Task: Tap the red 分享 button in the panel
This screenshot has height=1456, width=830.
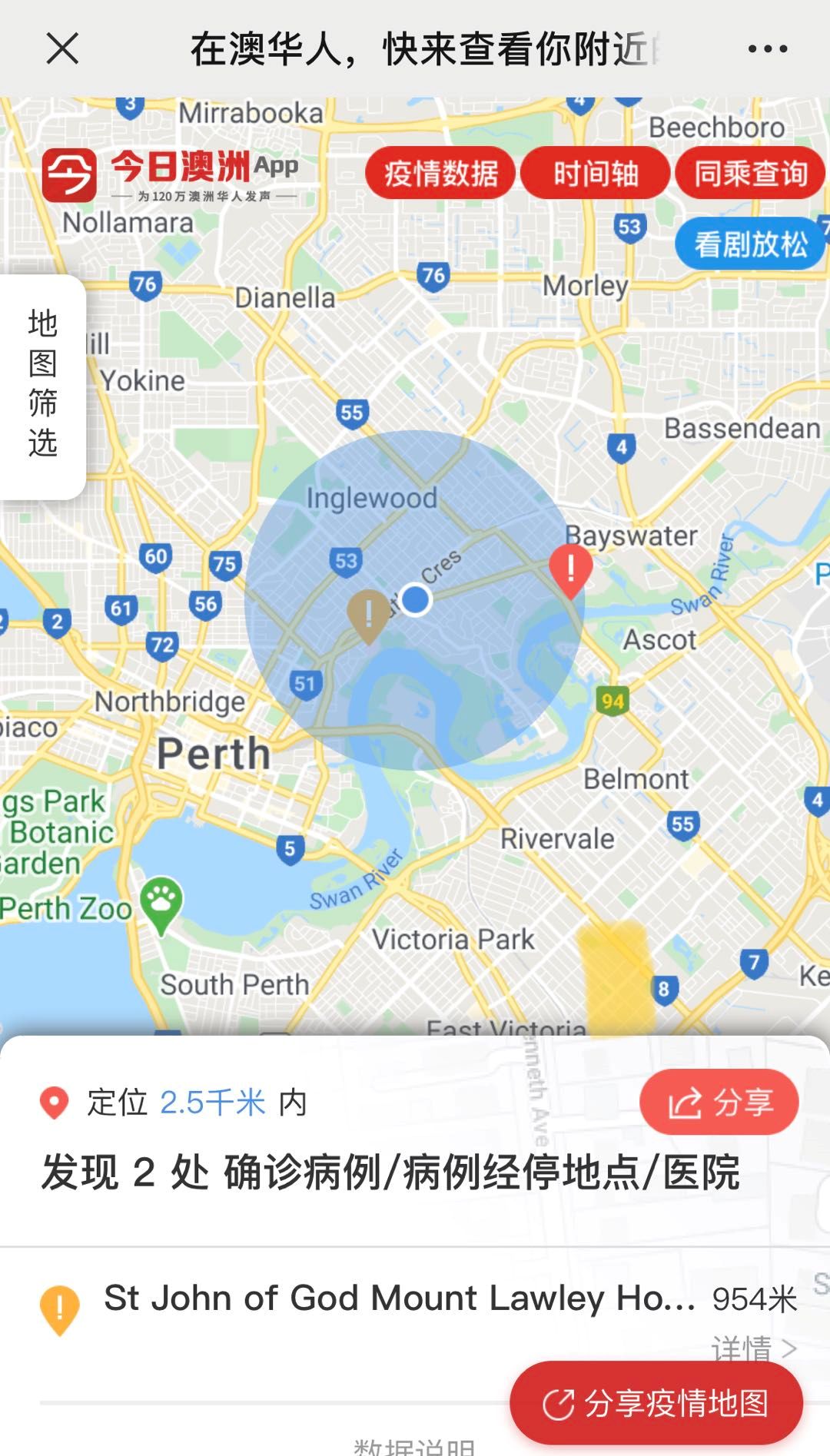Action: point(719,1102)
